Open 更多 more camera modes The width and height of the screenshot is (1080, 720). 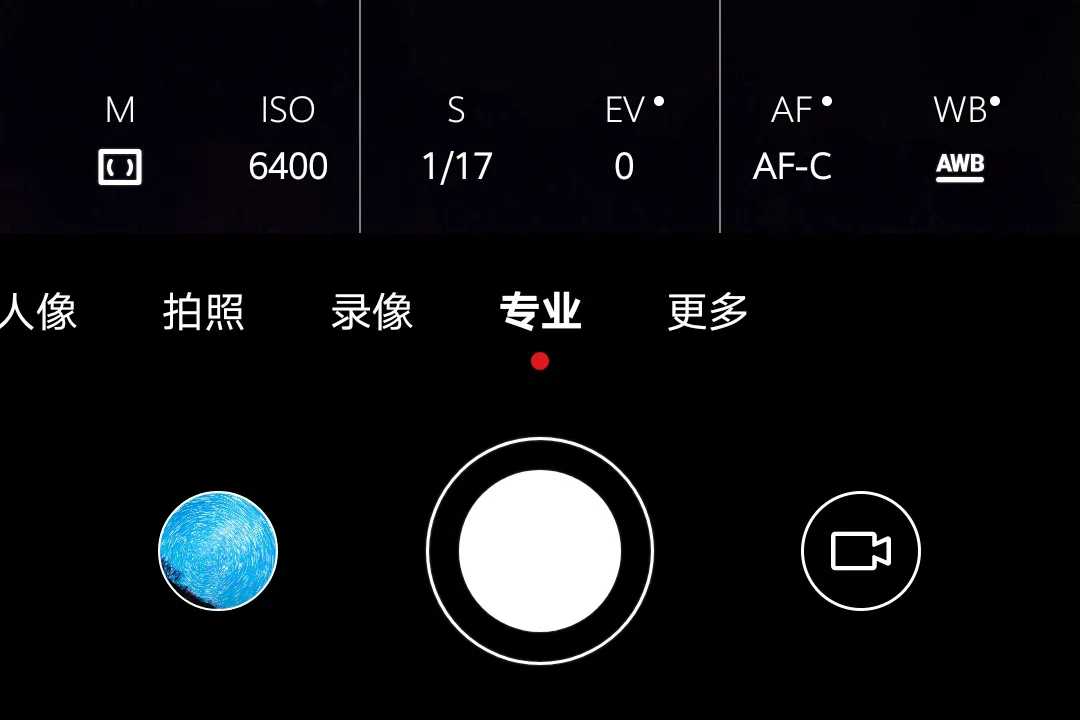coord(708,313)
